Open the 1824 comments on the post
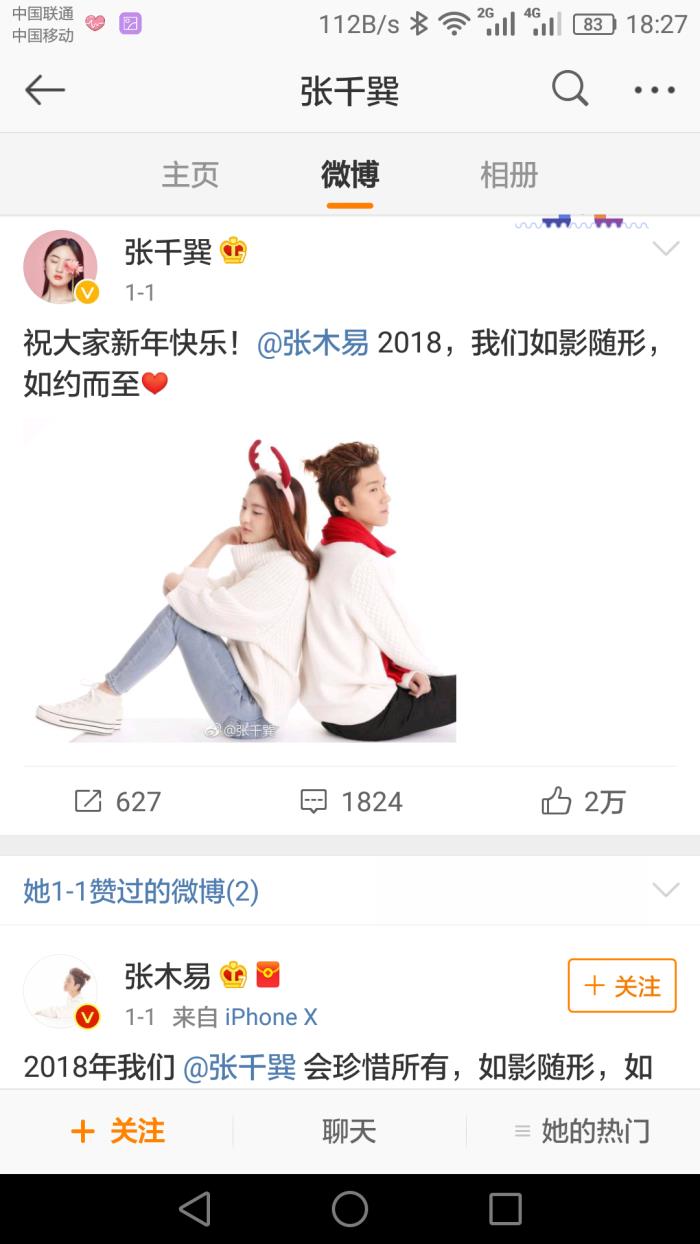Screen dimensions: 700x1244 (x=352, y=801)
